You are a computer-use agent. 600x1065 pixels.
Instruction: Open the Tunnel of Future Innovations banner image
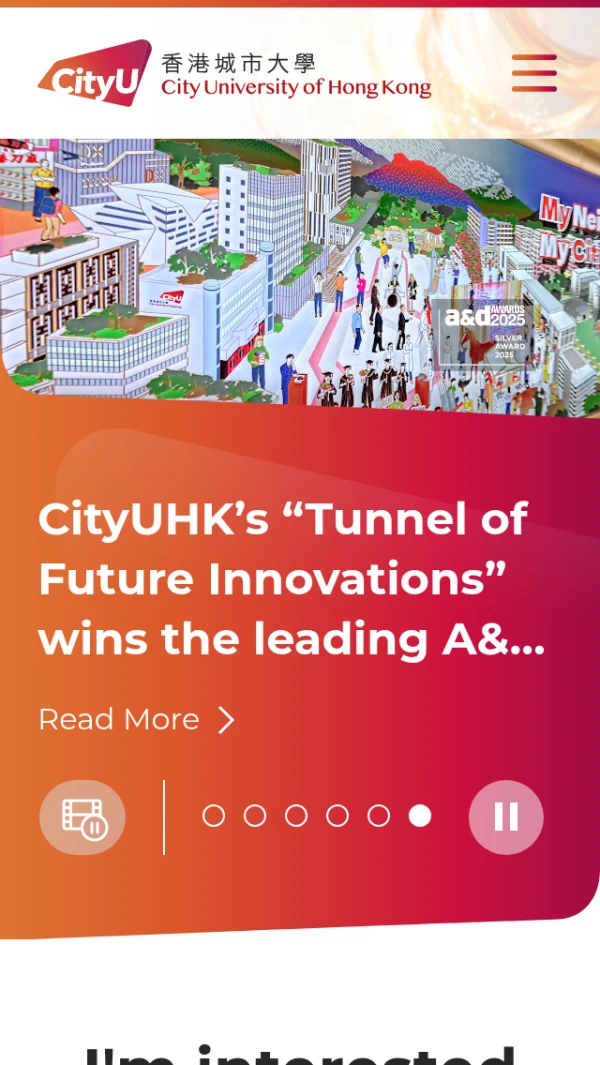(300, 270)
